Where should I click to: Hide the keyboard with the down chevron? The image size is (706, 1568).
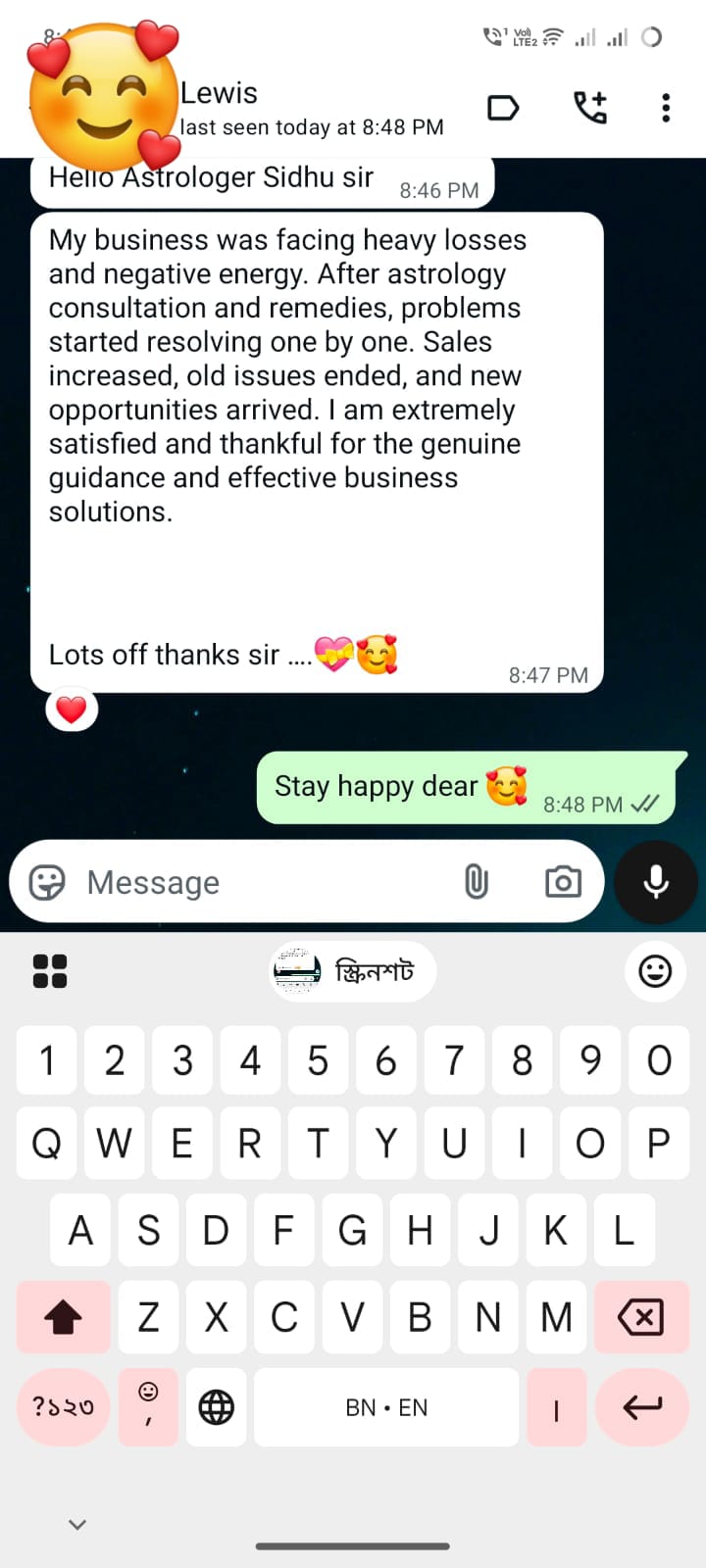click(77, 1524)
